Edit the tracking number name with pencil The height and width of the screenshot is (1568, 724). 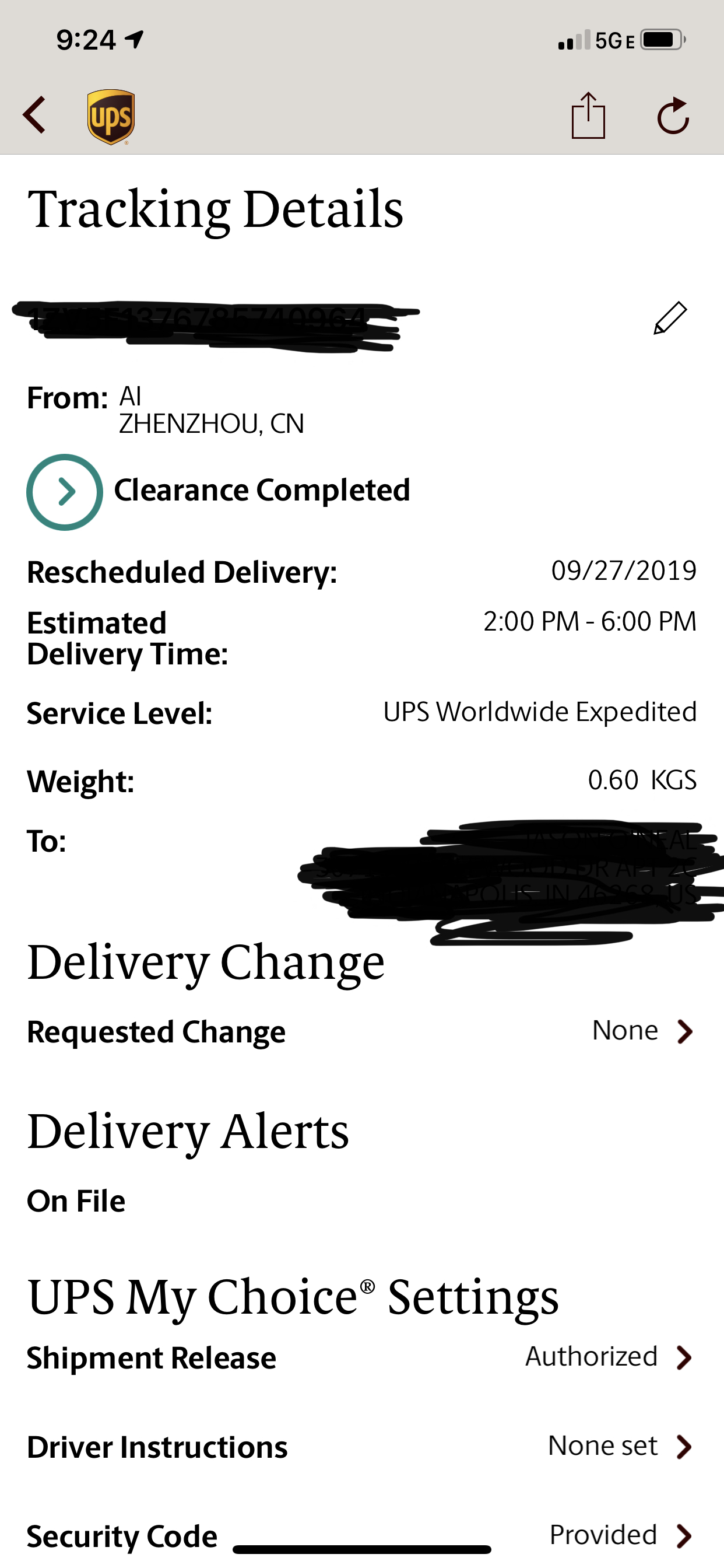[x=670, y=318]
